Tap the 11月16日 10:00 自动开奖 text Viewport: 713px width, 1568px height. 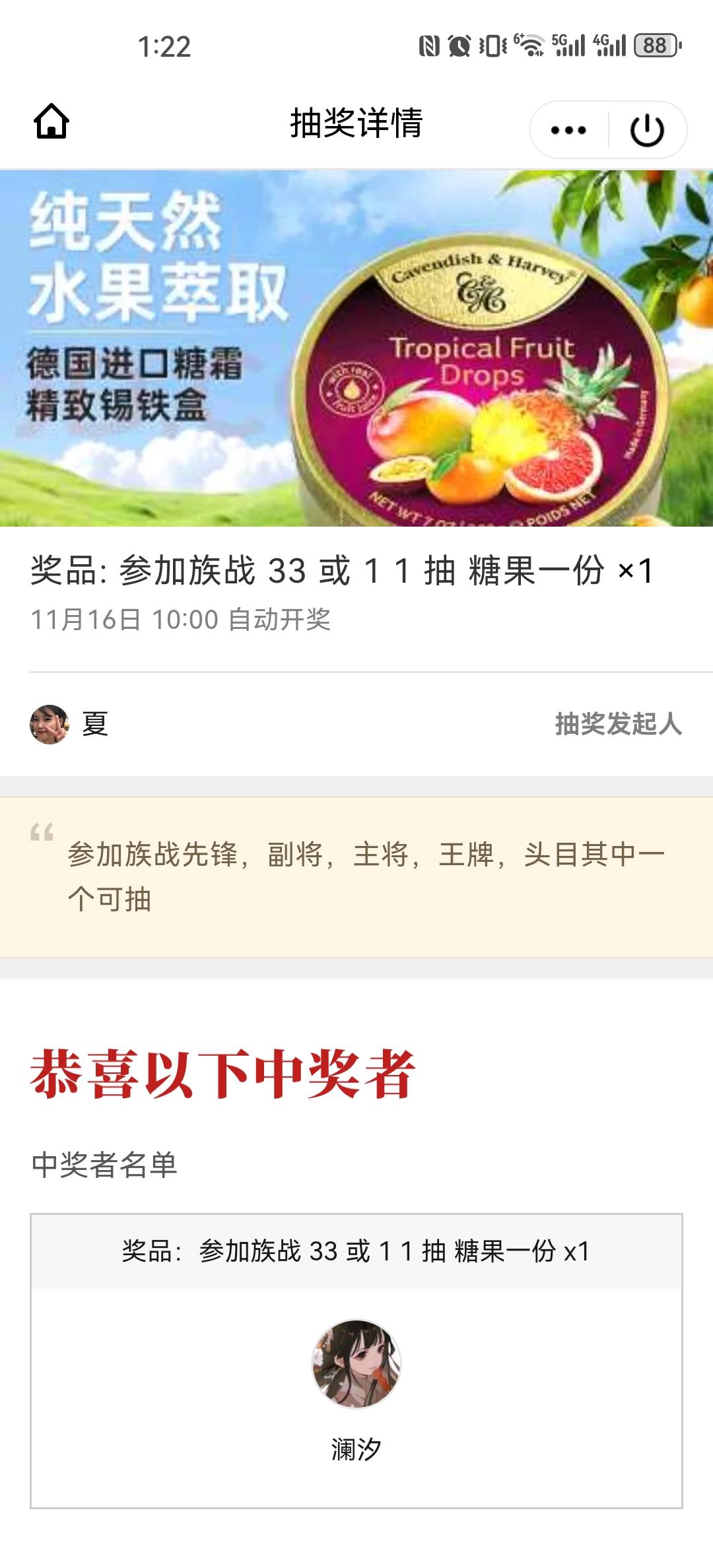pyautogui.click(x=185, y=619)
